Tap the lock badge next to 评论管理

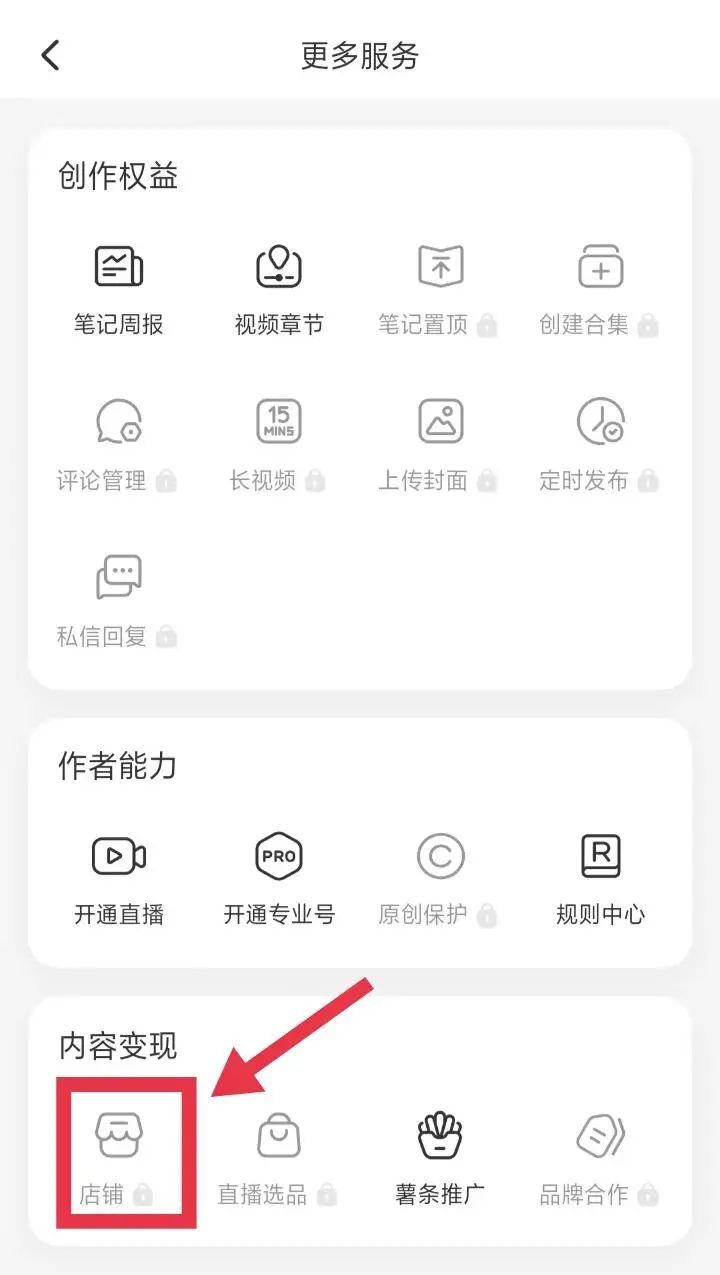pos(166,482)
